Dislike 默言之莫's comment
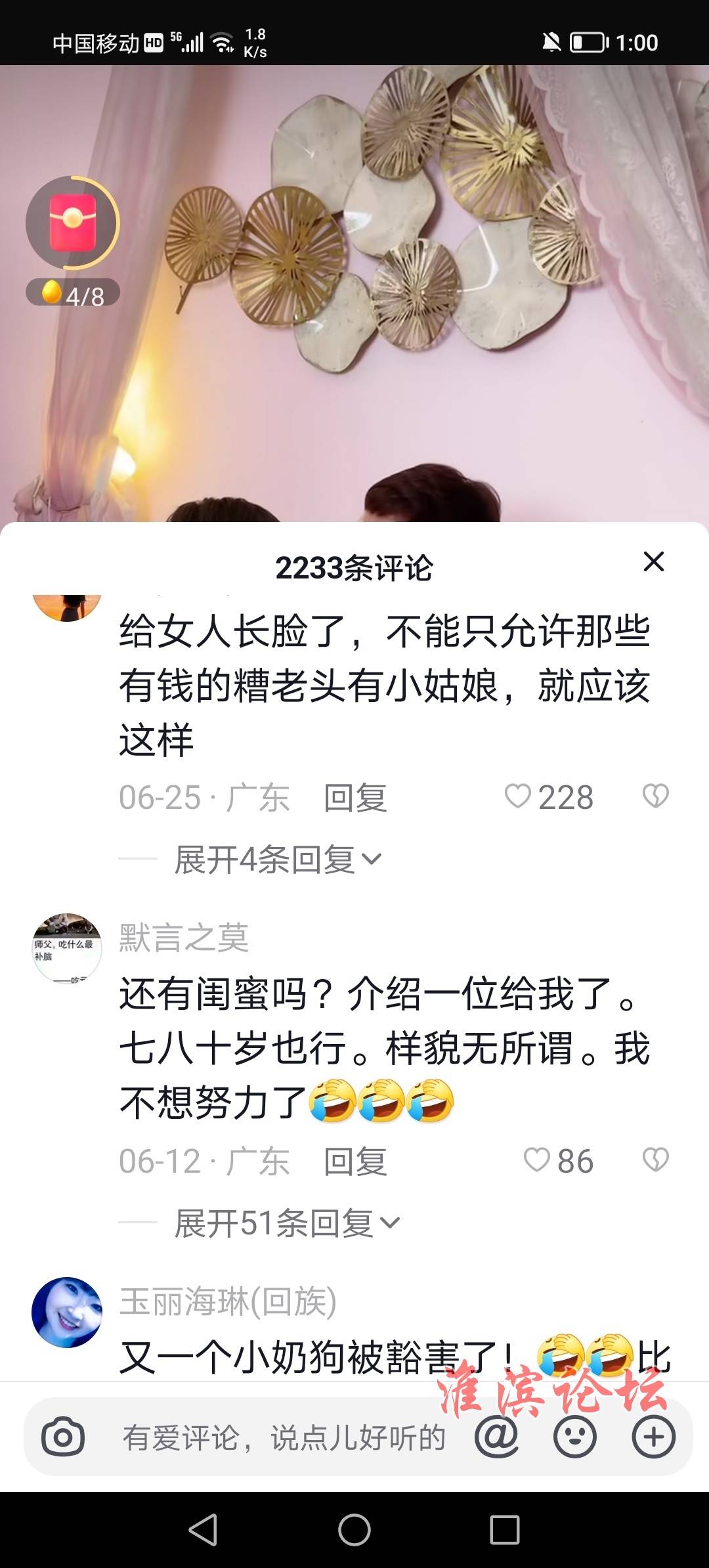Screen dimensions: 709x1568 pyautogui.click(x=655, y=1160)
